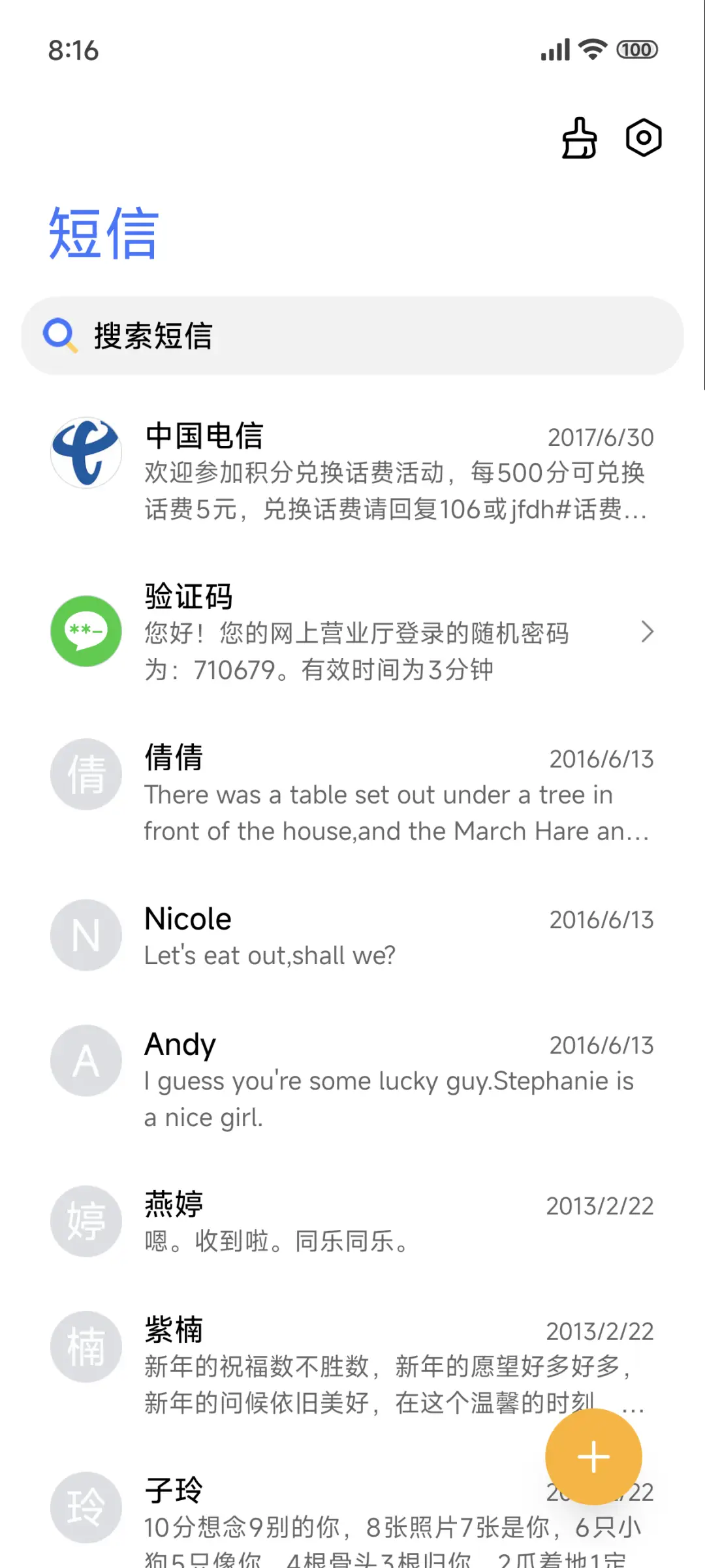Open the chat with Nicole
Screen dimensions: 705x1568
coord(352,936)
